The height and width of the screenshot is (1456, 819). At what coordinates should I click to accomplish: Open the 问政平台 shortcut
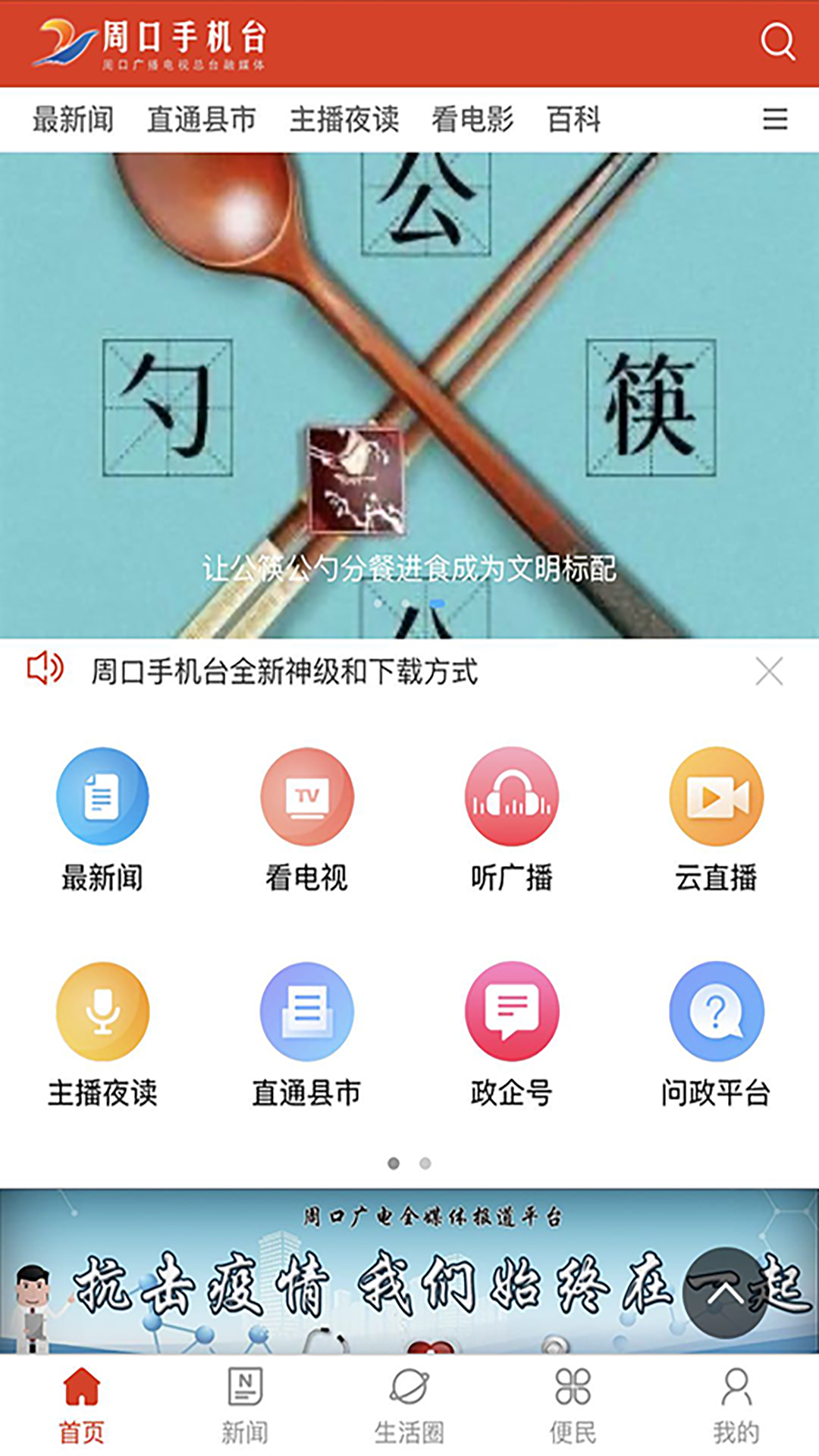click(x=716, y=1033)
